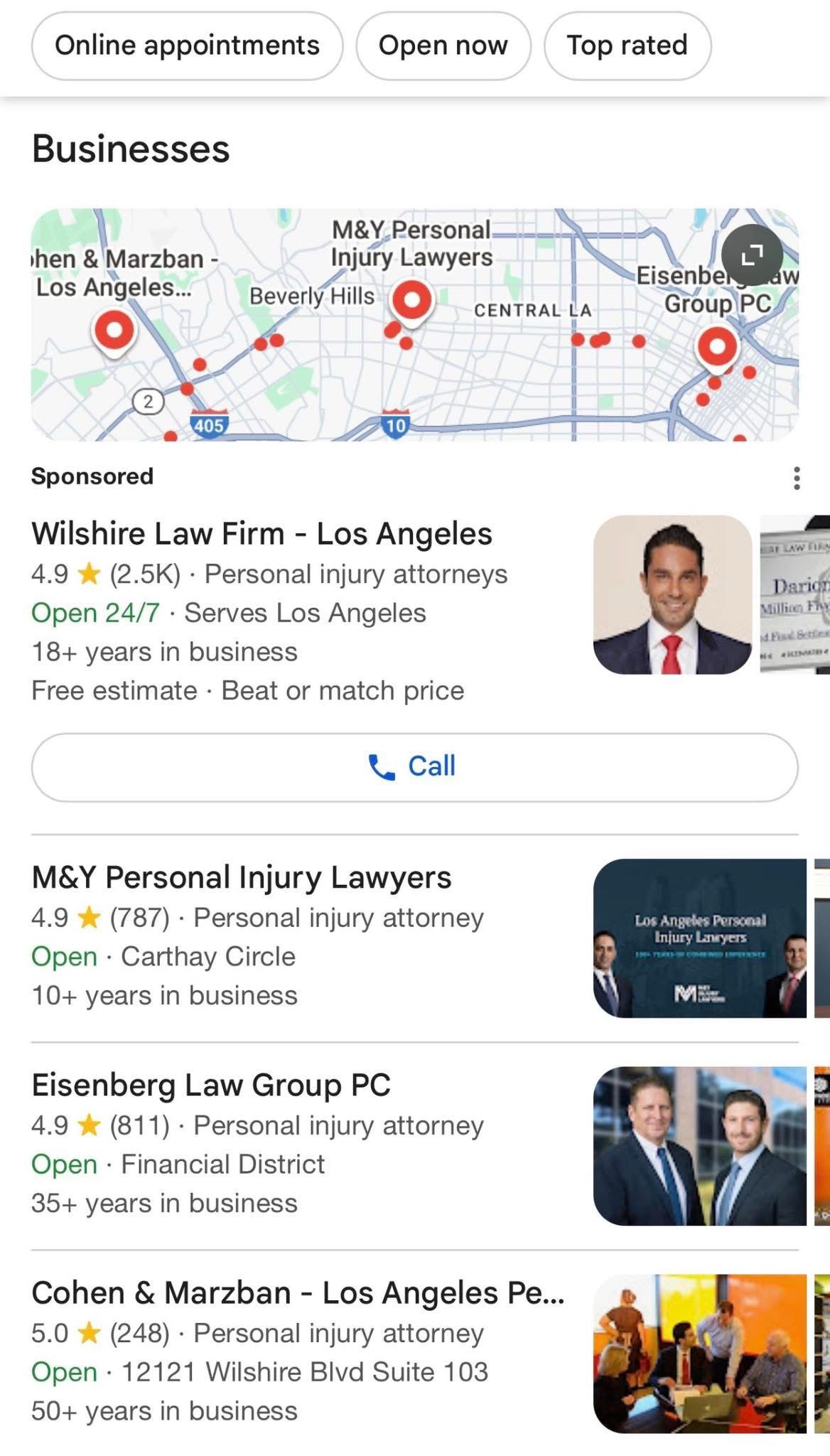
Task: Open the M&Y Personal Injury Lawyers photo
Action: pyautogui.click(x=699, y=938)
